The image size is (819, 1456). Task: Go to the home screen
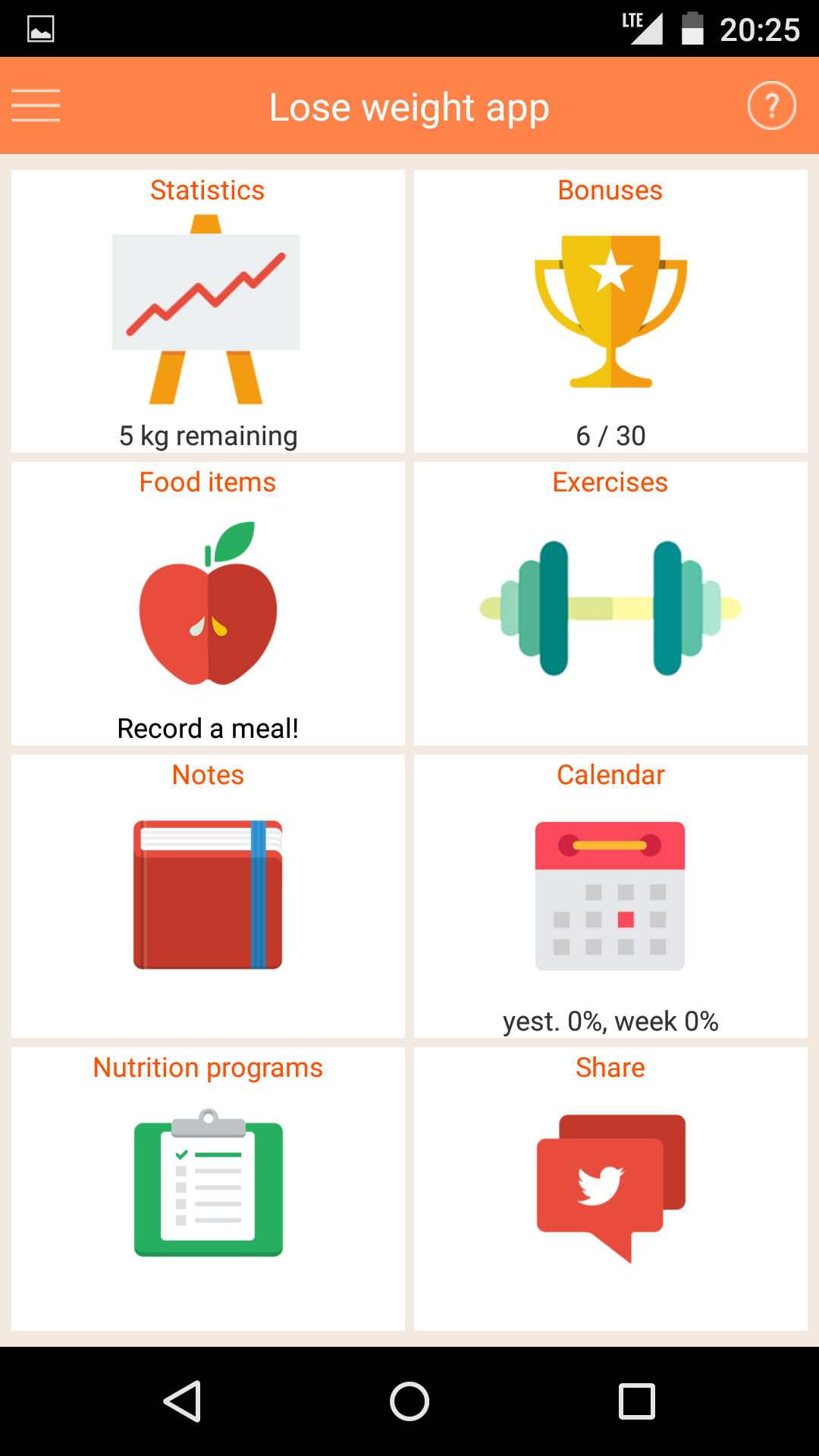[409, 1401]
